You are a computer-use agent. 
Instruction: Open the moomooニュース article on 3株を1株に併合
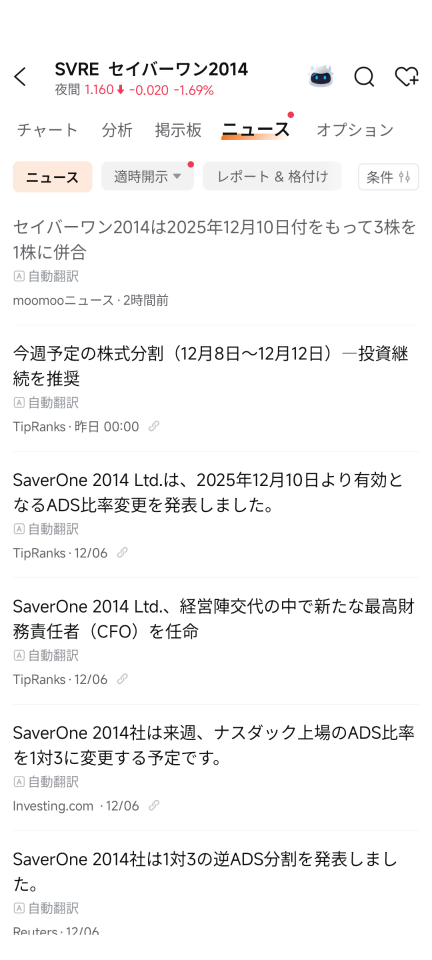pos(216,263)
